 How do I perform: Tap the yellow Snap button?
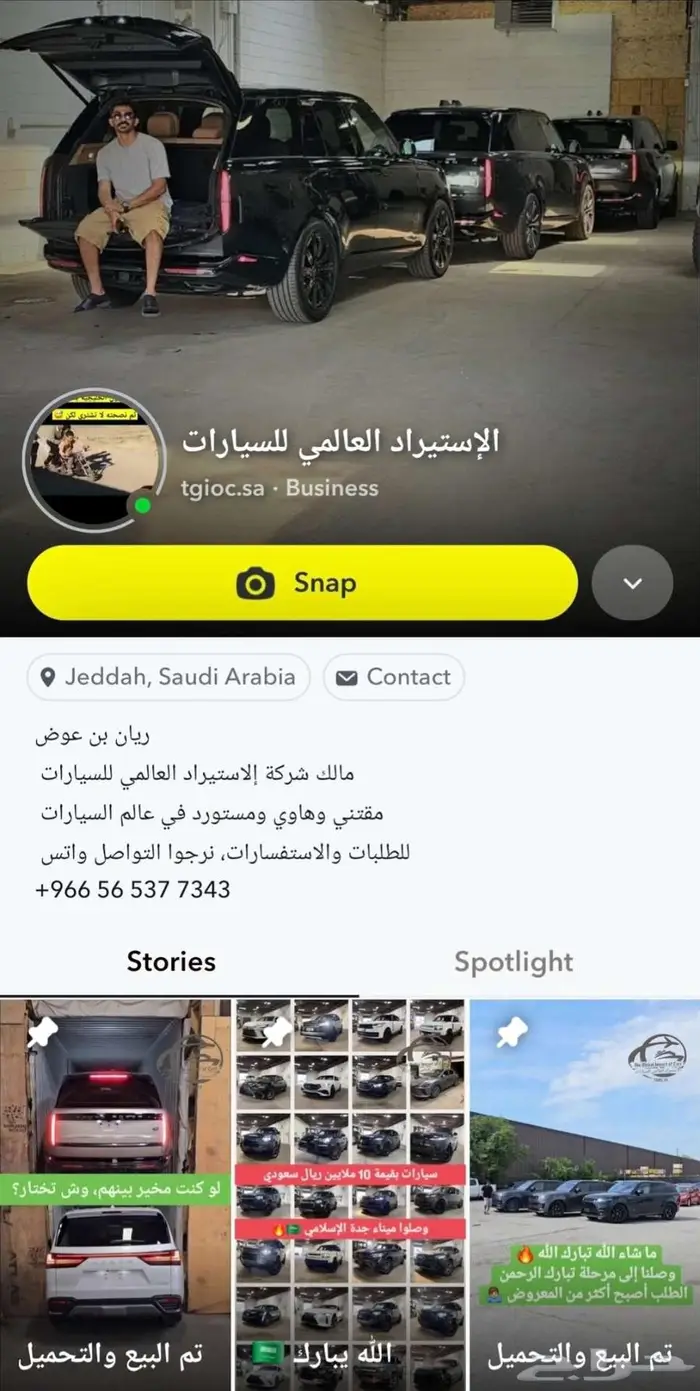click(302, 583)
